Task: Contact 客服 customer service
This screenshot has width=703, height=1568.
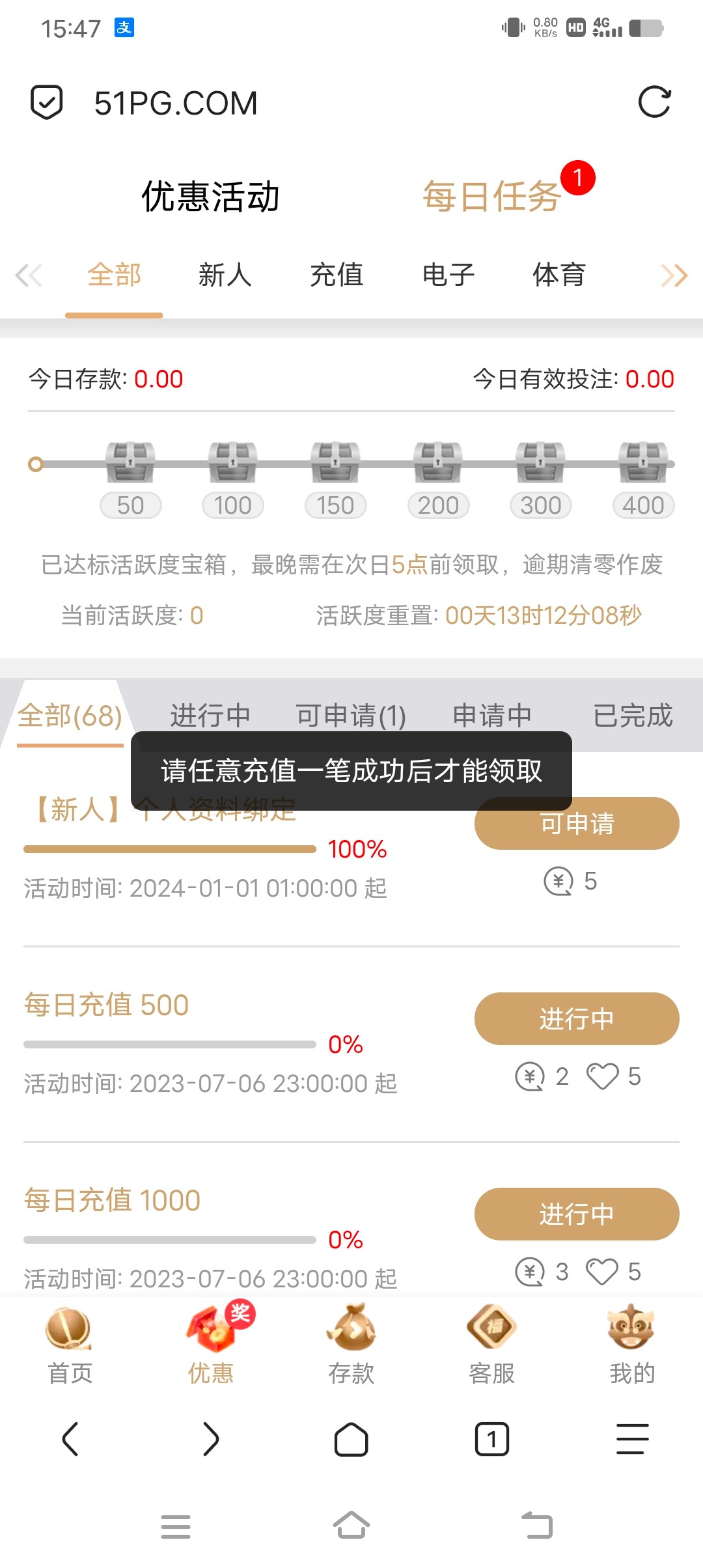Action: (492, 1345)
